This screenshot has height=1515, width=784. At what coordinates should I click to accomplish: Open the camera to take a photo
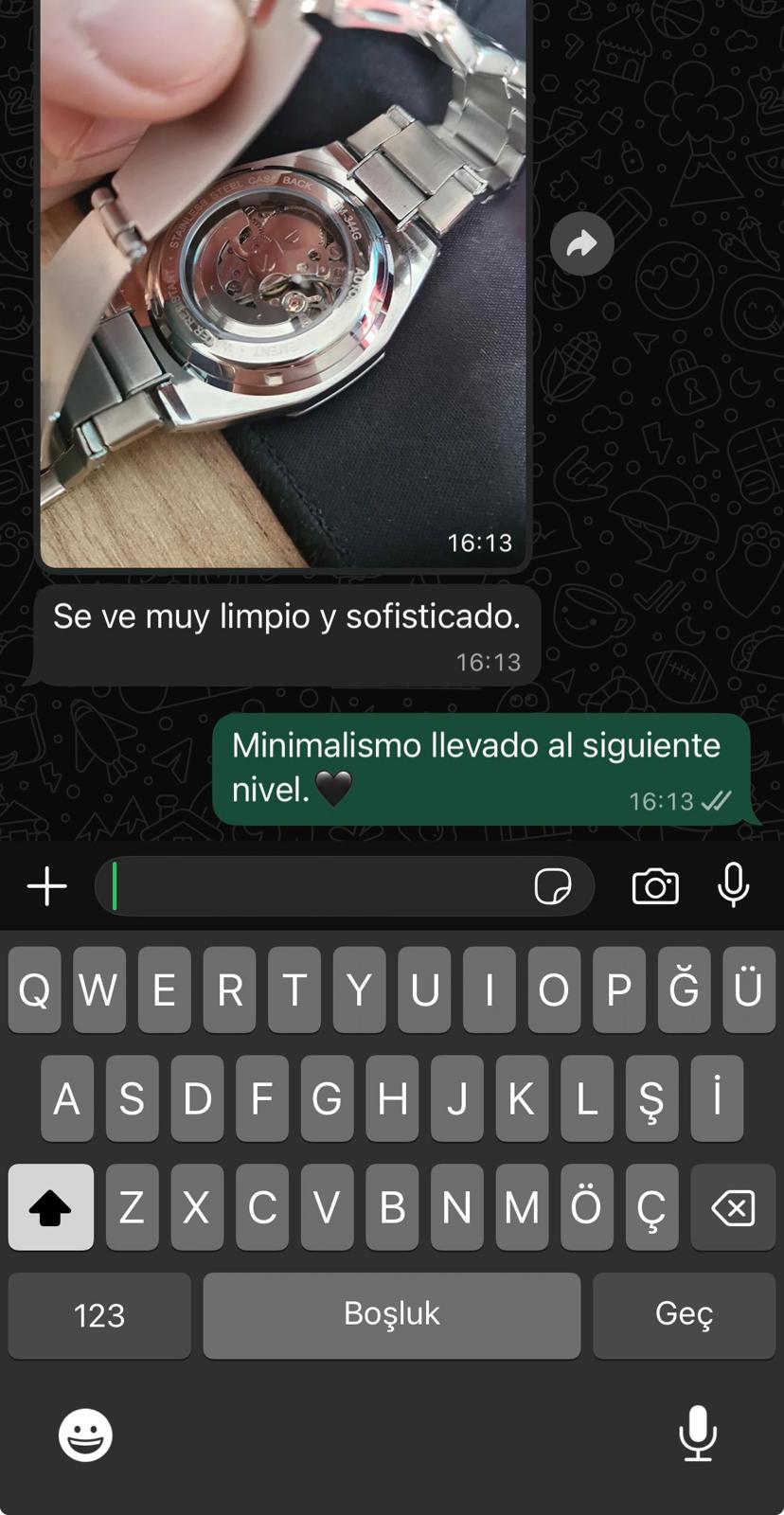click(655, 887)
